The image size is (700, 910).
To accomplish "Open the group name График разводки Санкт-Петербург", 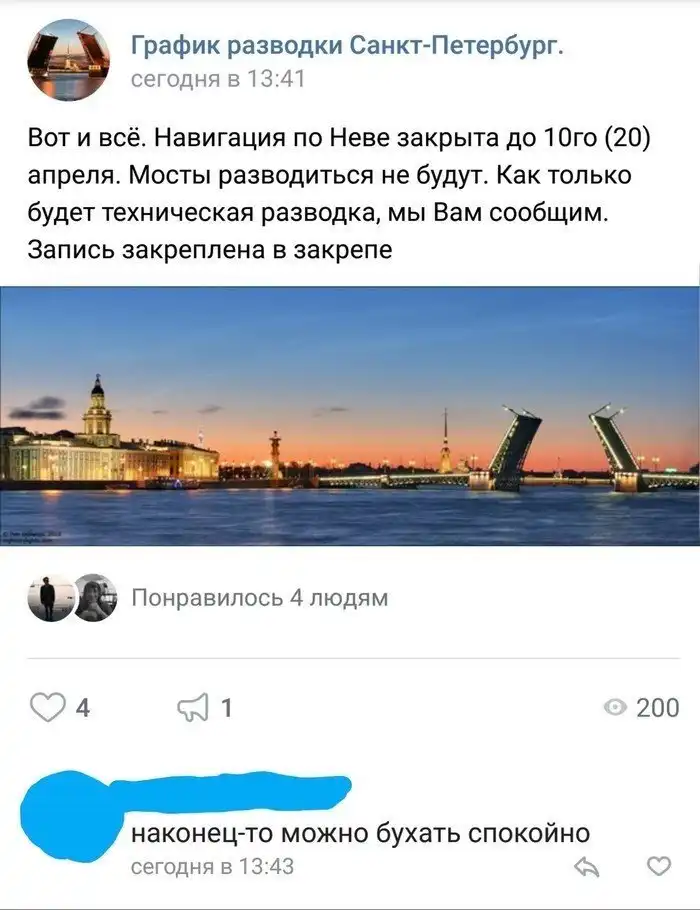I will pyautogui.click(x=346, y=45).
